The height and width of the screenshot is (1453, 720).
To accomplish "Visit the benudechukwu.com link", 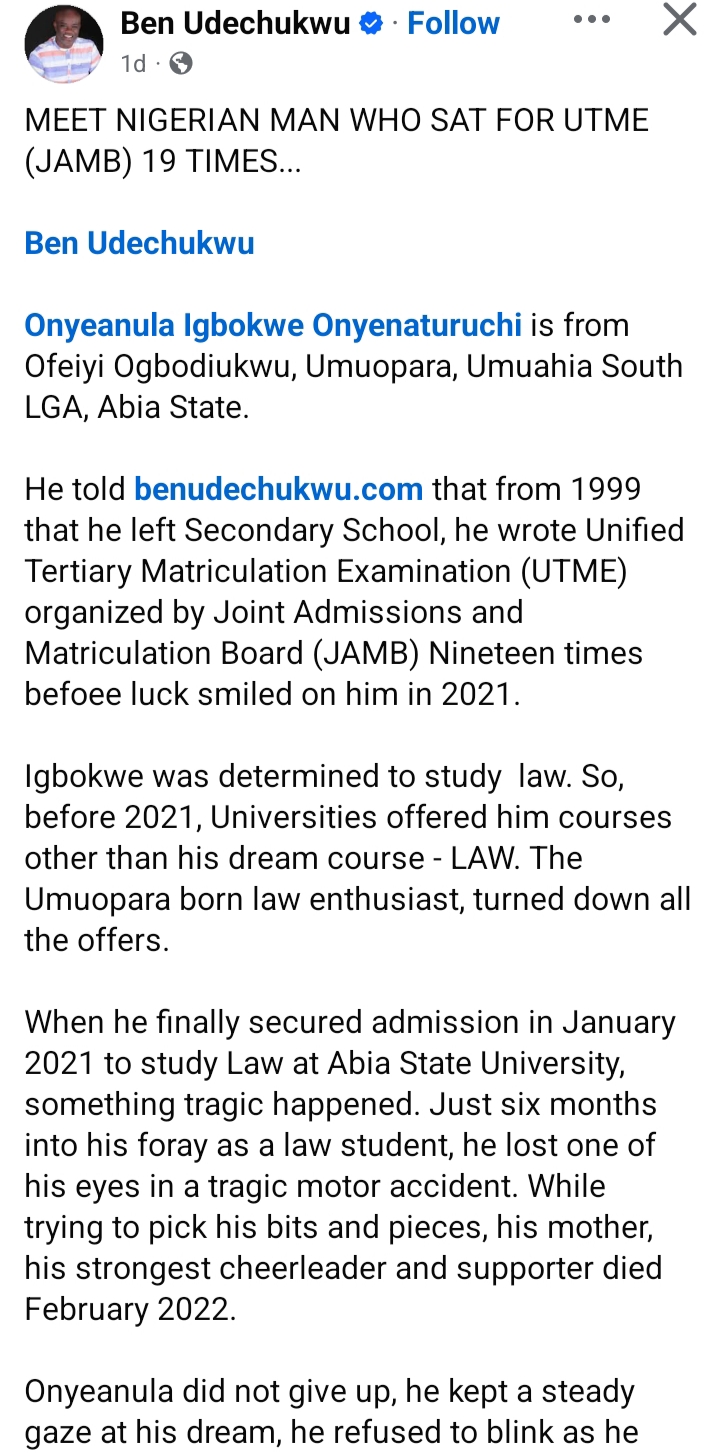I will [x=279, y=489].
